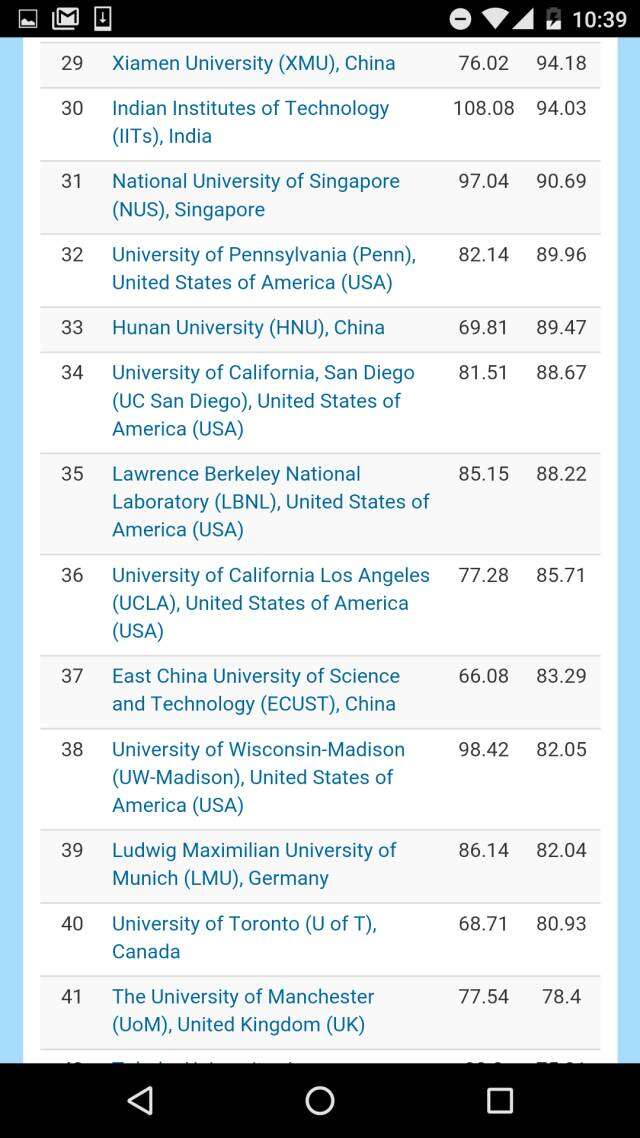Go back with the navigation bar

140,1100
